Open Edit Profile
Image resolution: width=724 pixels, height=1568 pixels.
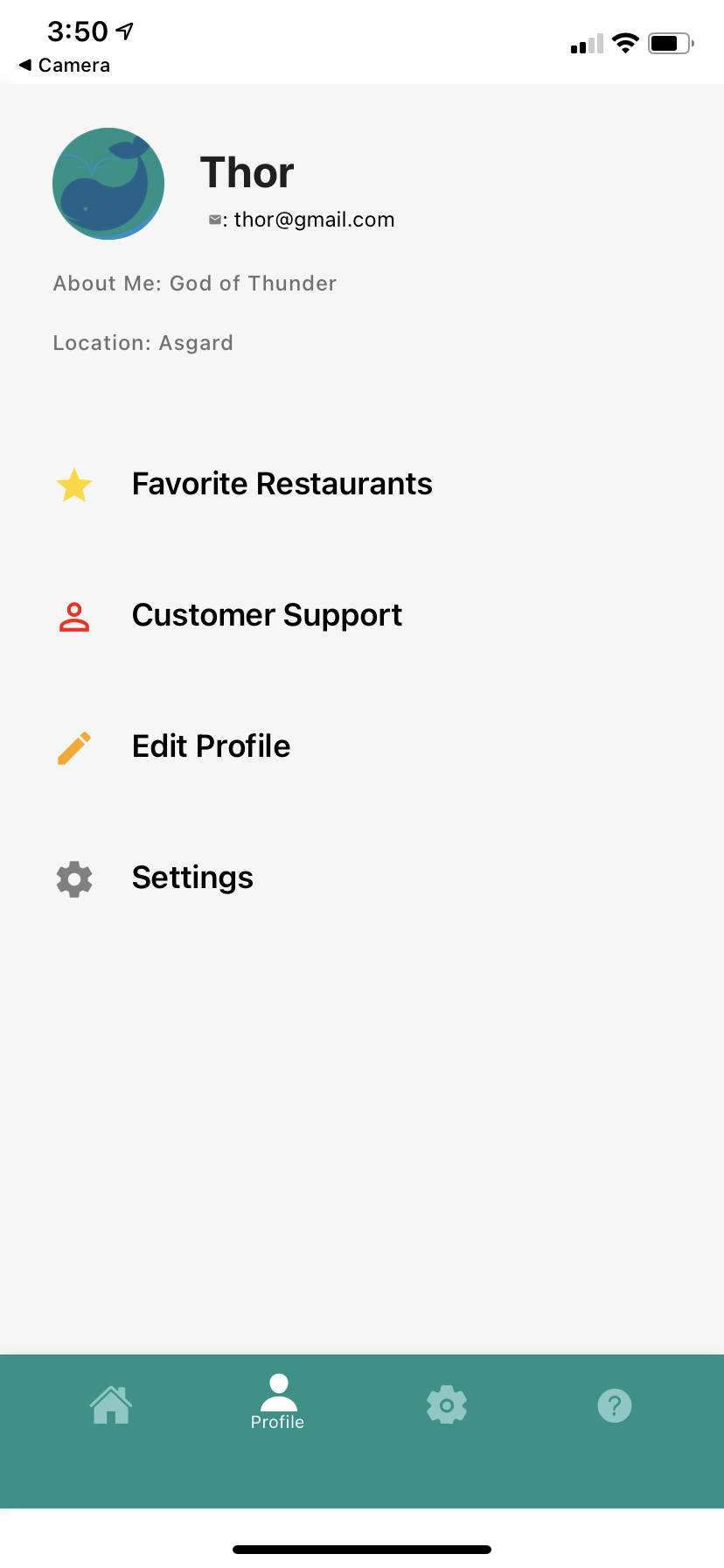pos(211,746)
